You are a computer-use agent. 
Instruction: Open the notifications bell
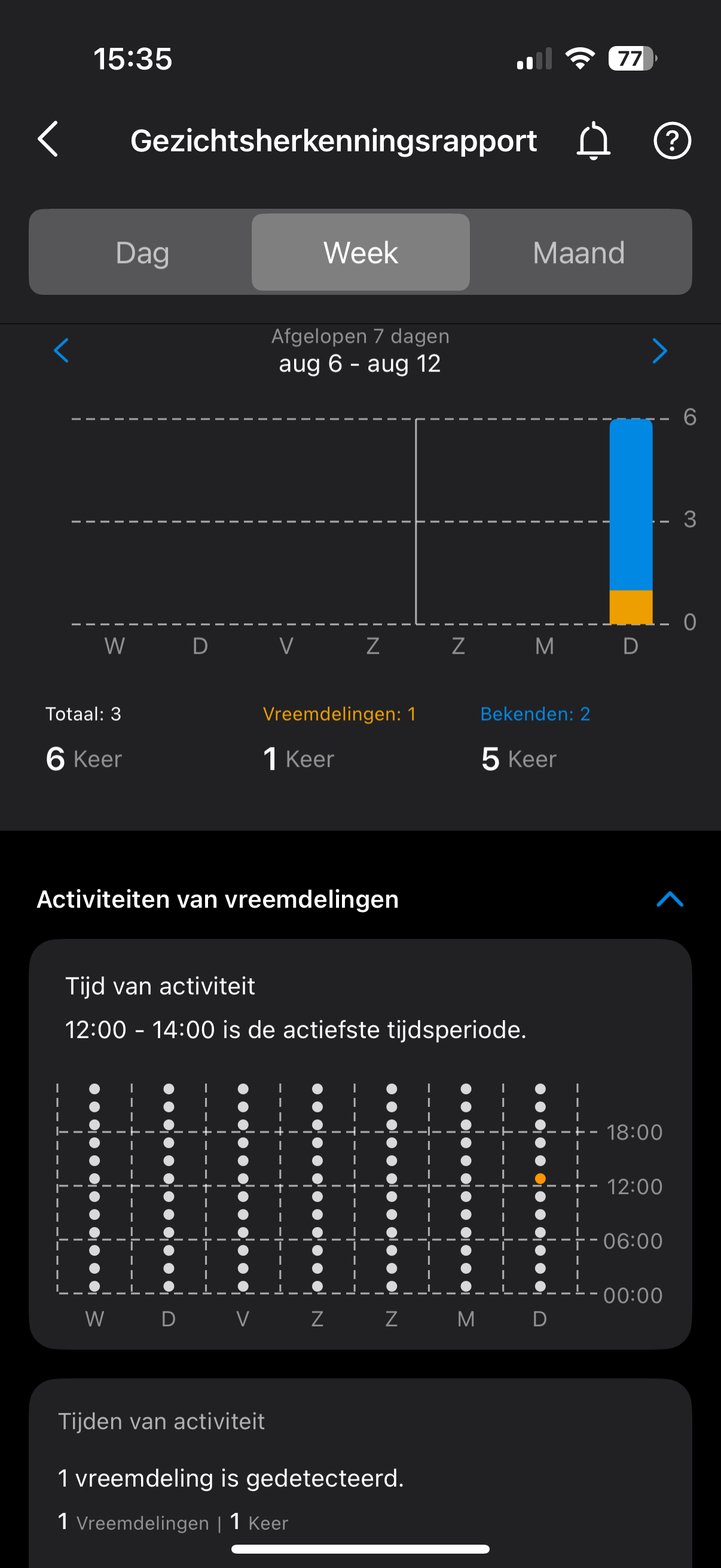pyautogui.click(x=593, y=141)
